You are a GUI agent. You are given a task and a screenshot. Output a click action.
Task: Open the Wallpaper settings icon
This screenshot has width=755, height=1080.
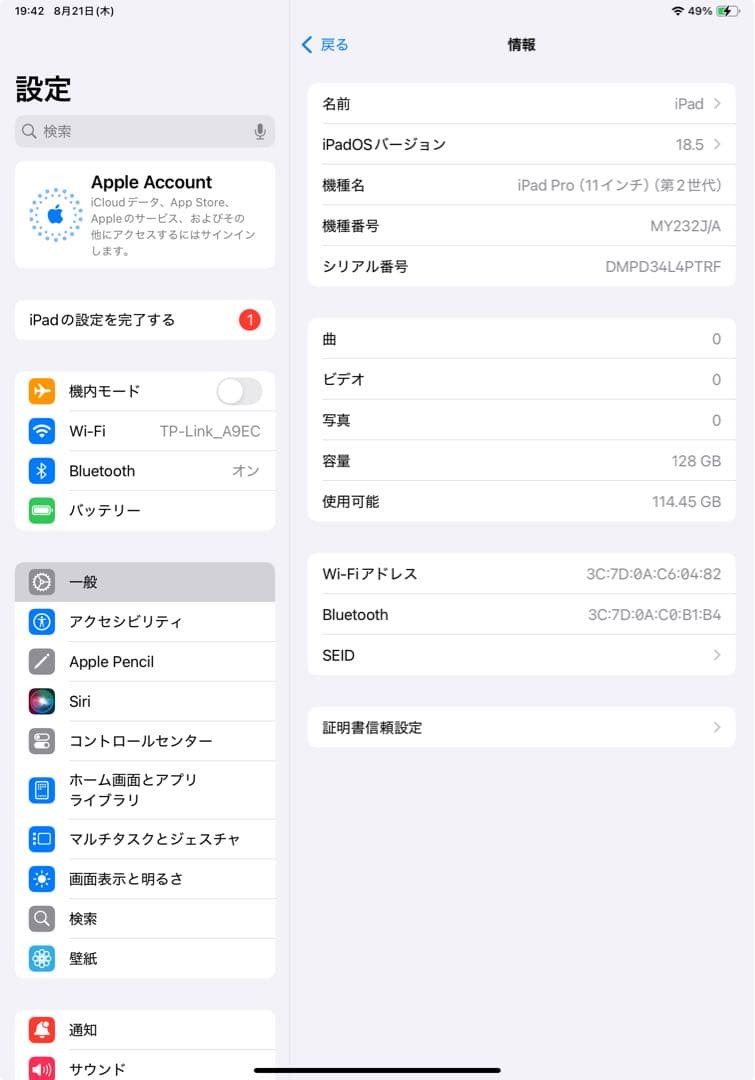(x=41, y=958)
